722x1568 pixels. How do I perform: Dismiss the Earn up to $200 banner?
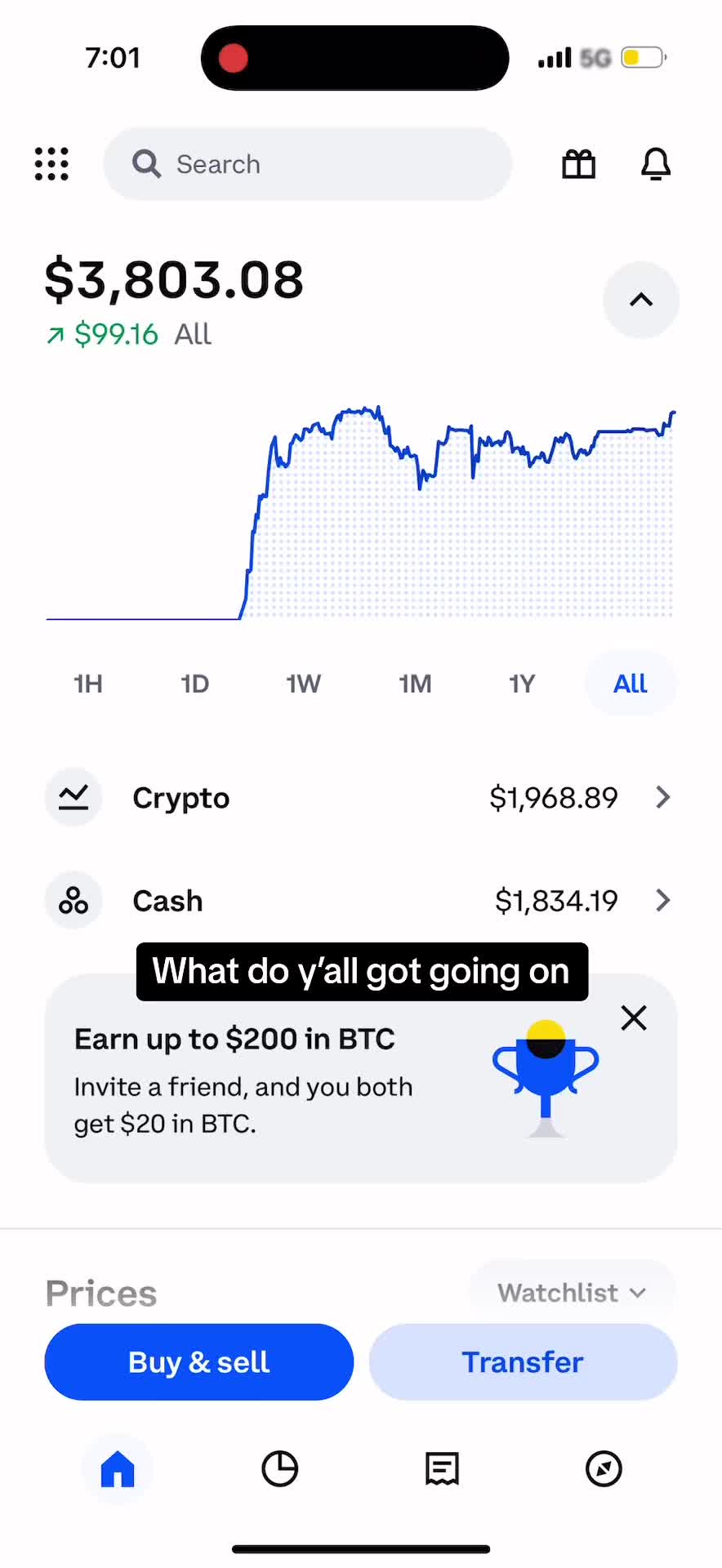[x=634, y=1018]
